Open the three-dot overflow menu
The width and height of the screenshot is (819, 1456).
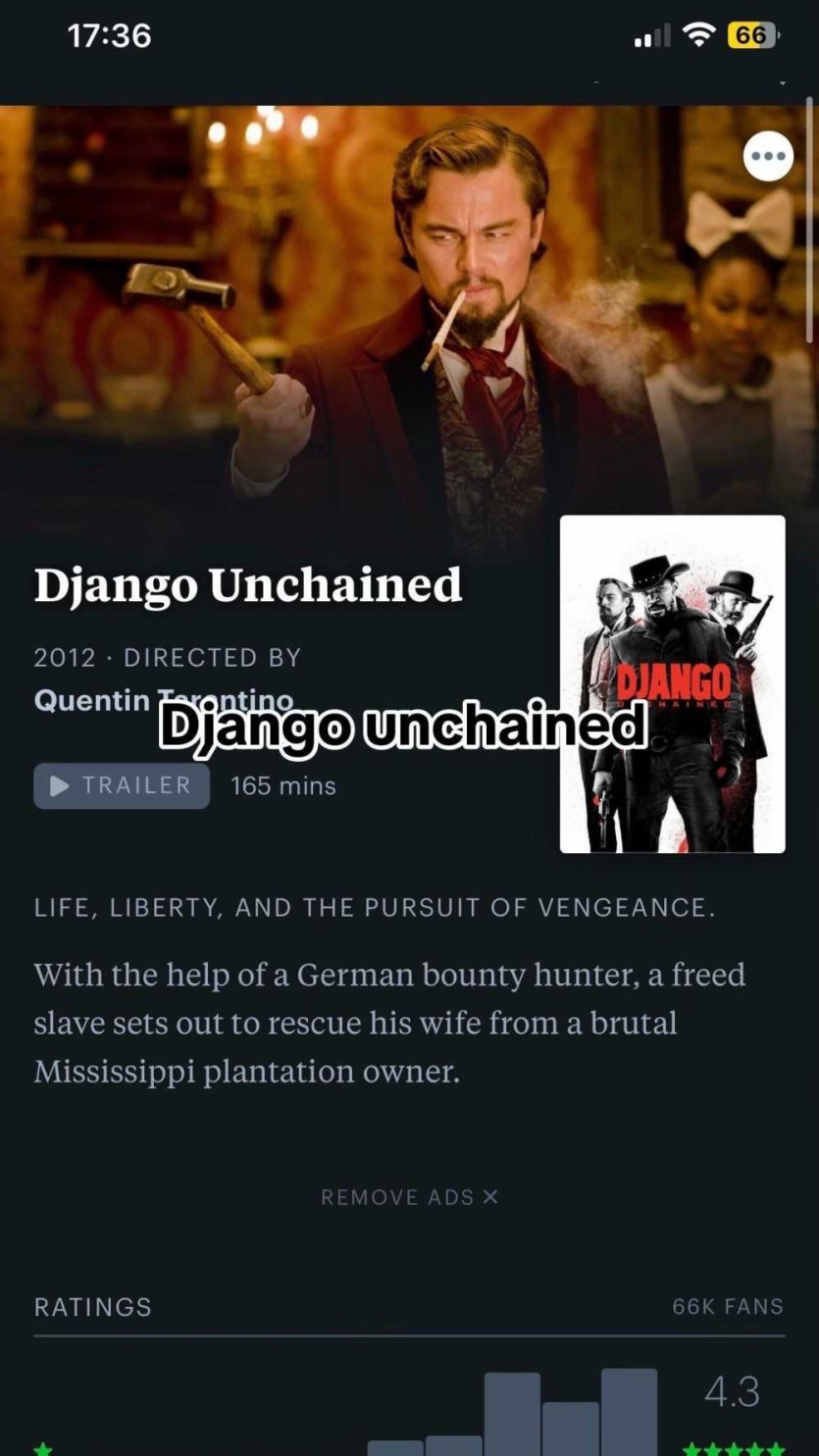coord(768,156)
